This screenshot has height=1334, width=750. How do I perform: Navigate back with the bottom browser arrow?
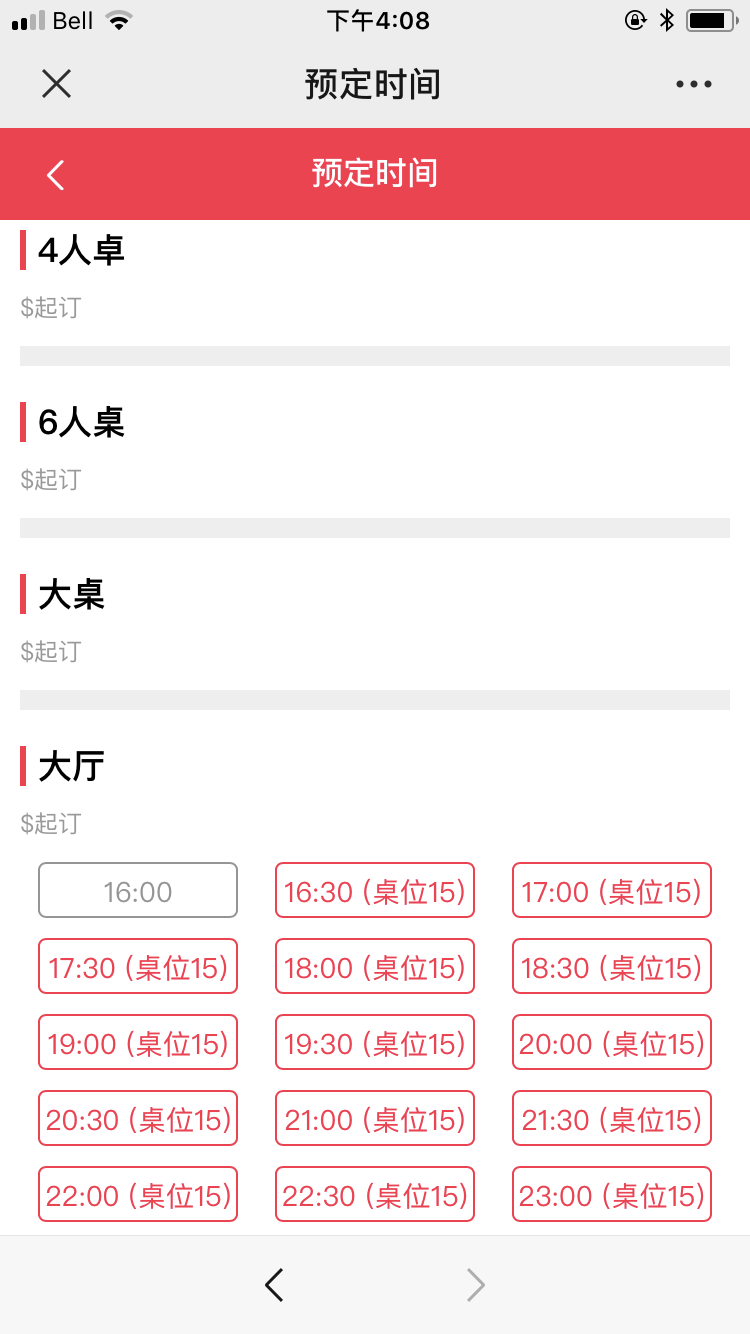pyautogui.click(x=274, y=1284)
